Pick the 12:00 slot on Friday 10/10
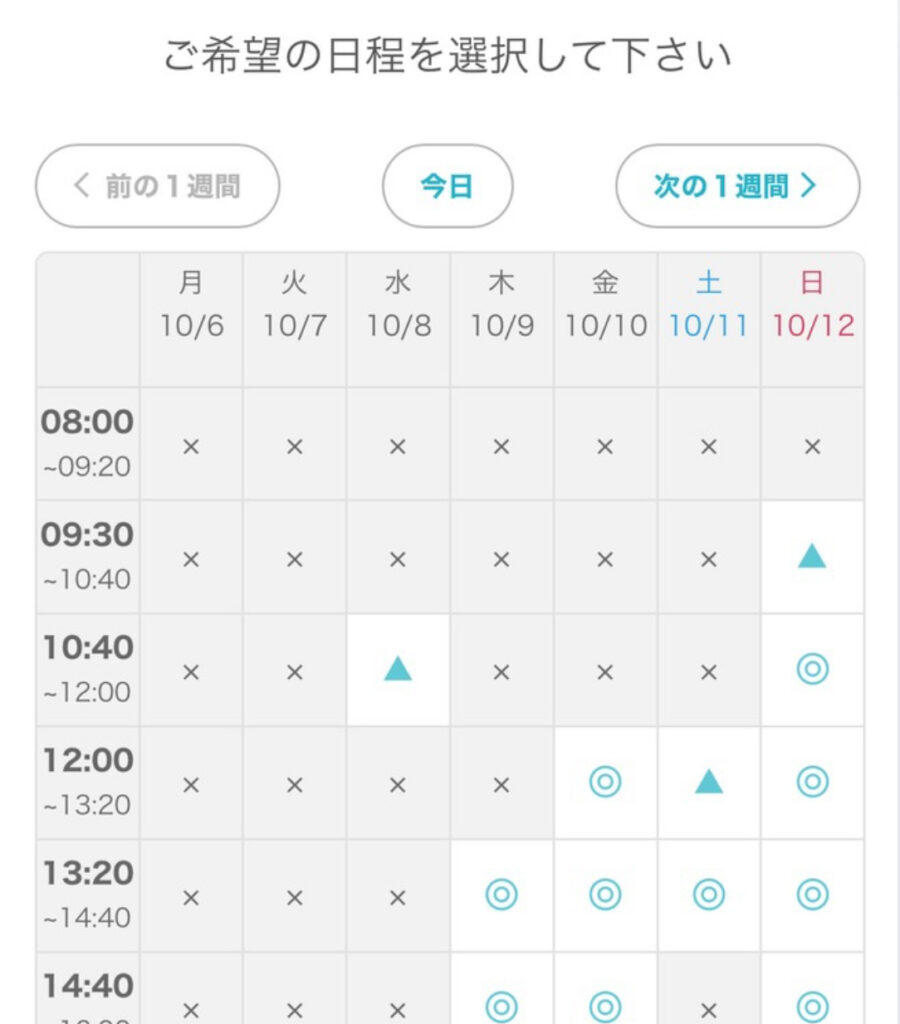The height and width of the screenshot is (1024, 900). coord(605,782)
